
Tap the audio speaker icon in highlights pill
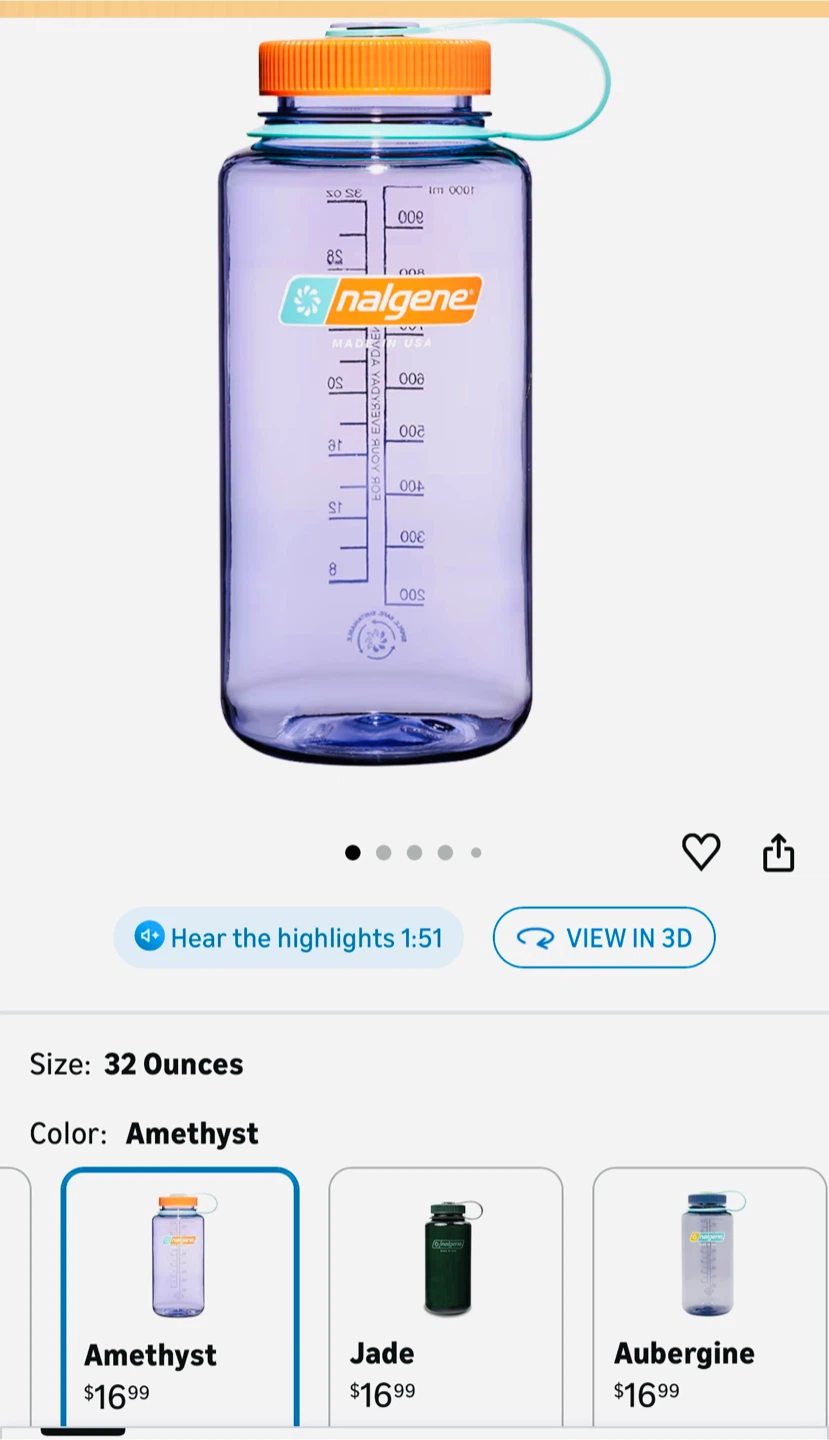pos(150,937)
